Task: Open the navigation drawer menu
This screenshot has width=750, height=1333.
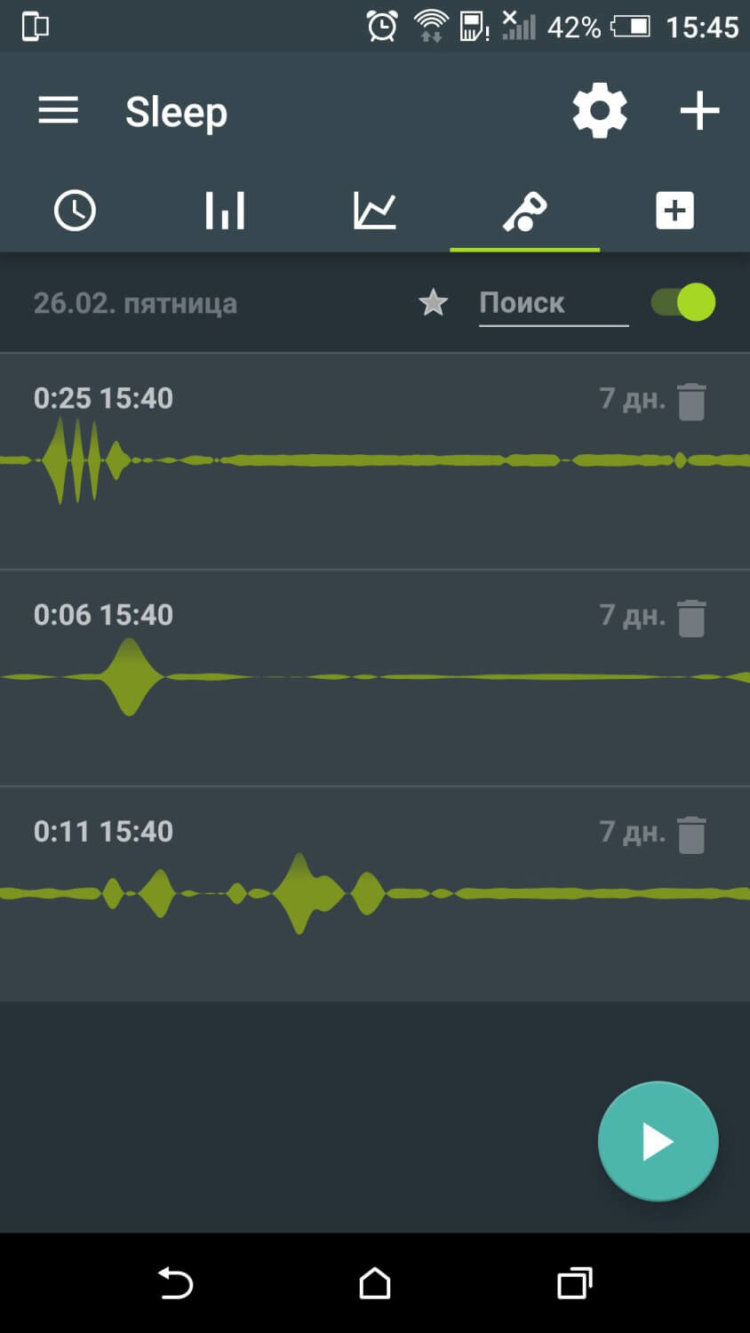Action: 57,111
